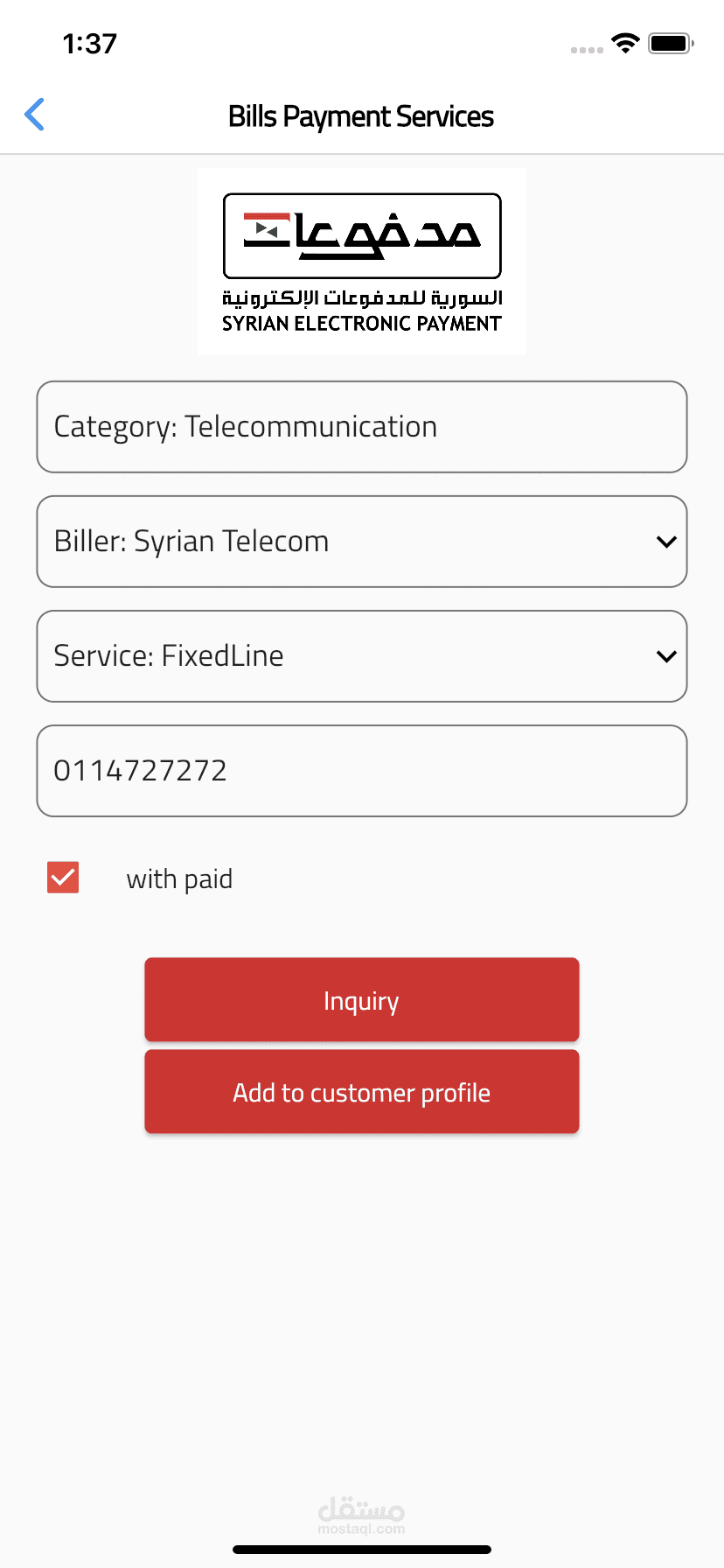
Task: Open the Service FixedLine dropdown
Action: point(361,656)
